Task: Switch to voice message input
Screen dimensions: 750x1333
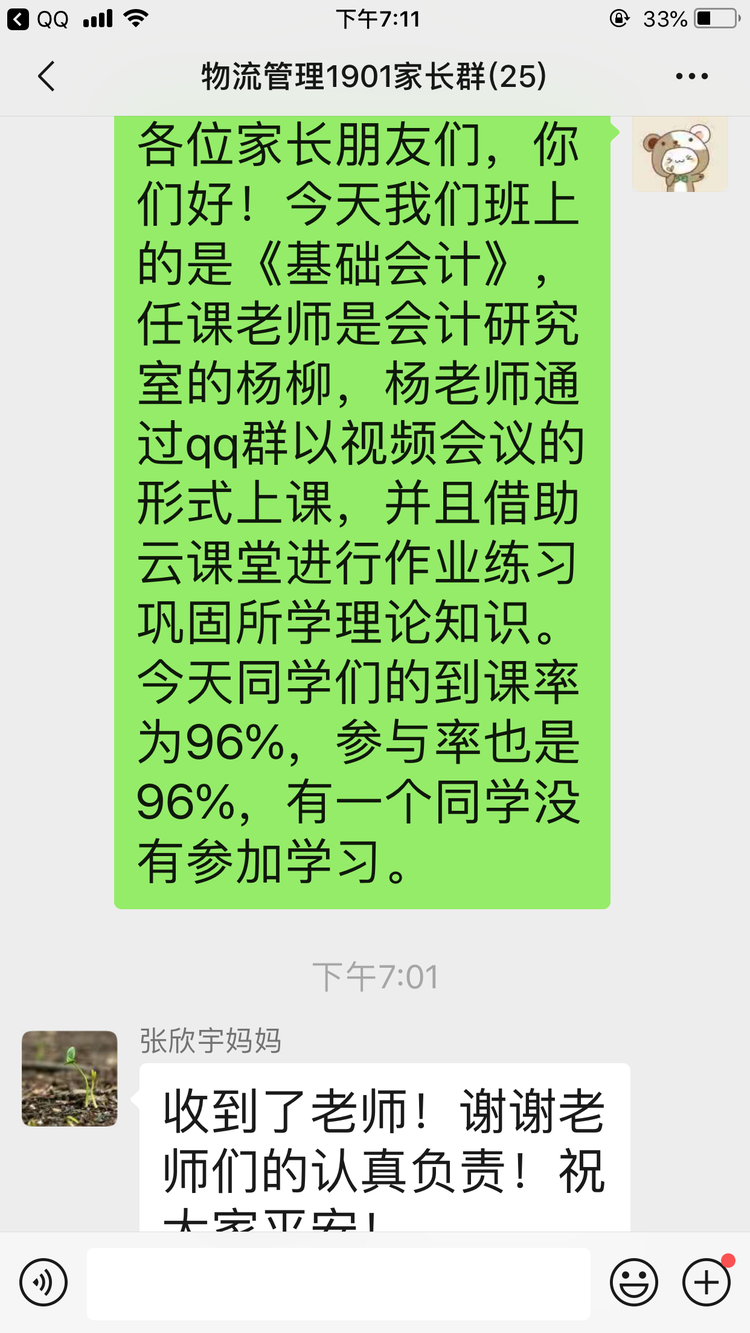Action: pyautogui.click(x=44, y=1282)
